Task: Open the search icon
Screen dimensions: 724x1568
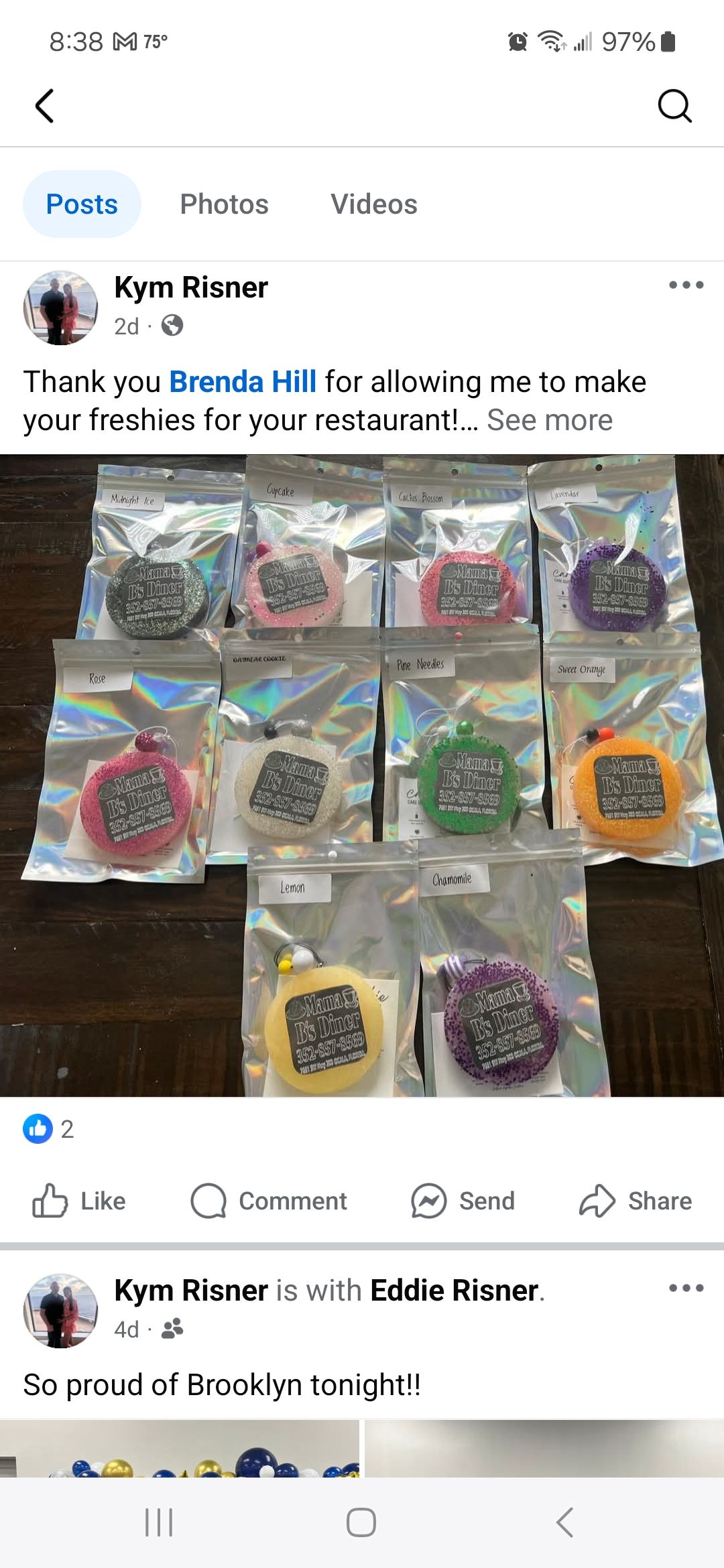Action: 676,105
